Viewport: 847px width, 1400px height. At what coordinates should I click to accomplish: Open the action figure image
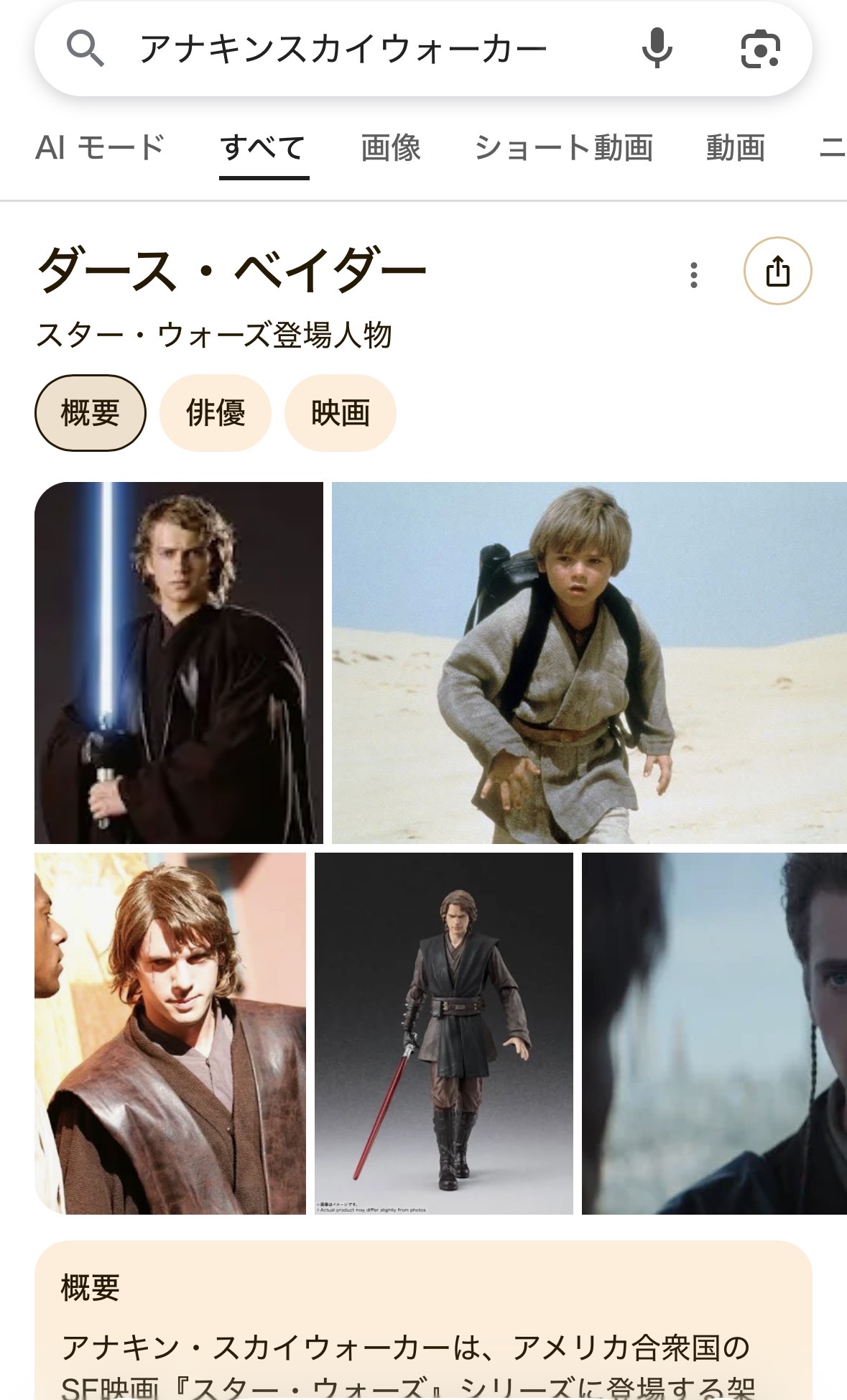[x=444, y=1033]
